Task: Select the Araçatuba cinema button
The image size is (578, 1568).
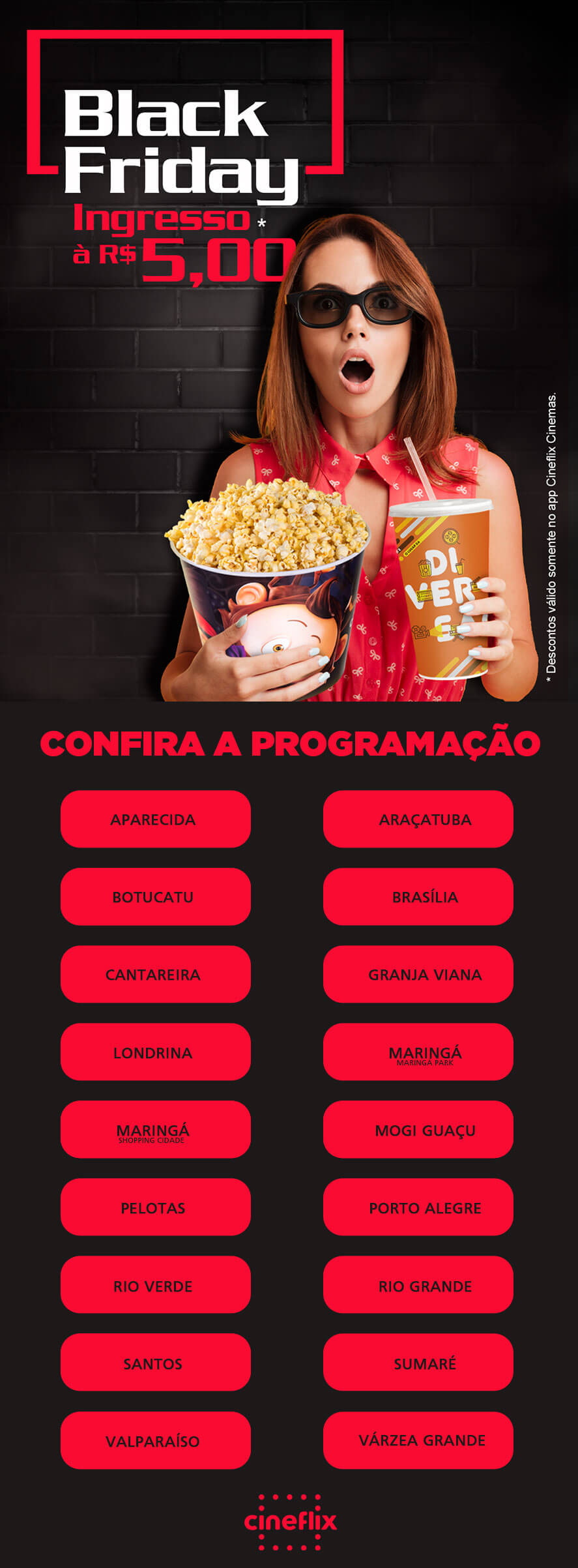Action: tap(418, 819)
